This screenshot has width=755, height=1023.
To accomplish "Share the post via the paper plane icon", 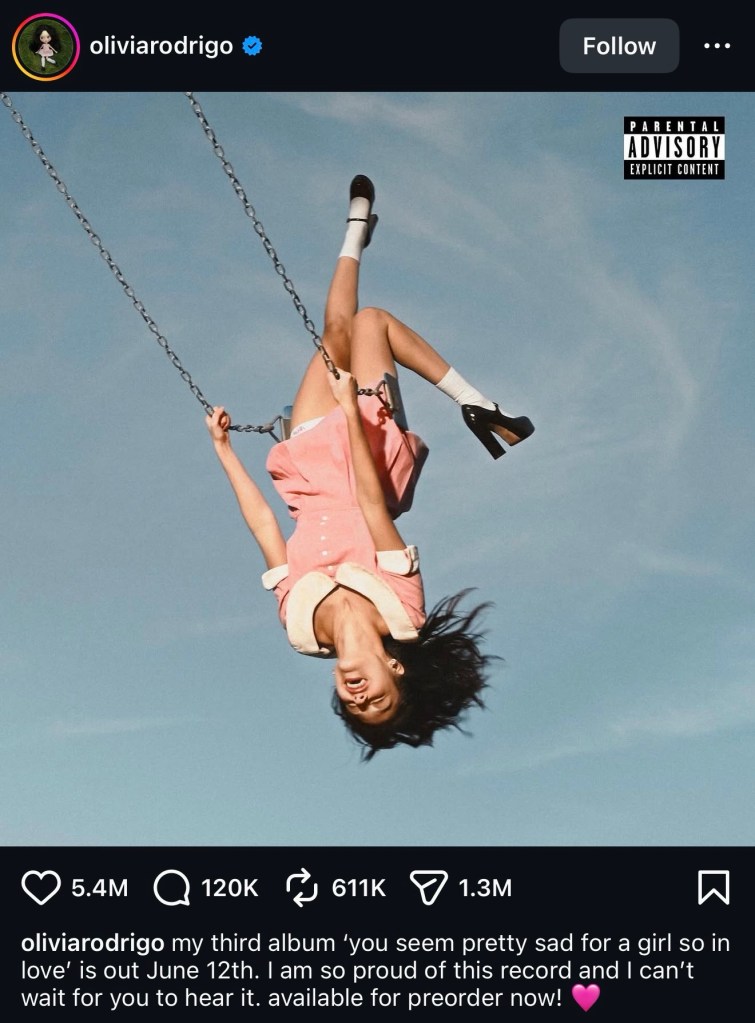I will click(x=428, y=887).
